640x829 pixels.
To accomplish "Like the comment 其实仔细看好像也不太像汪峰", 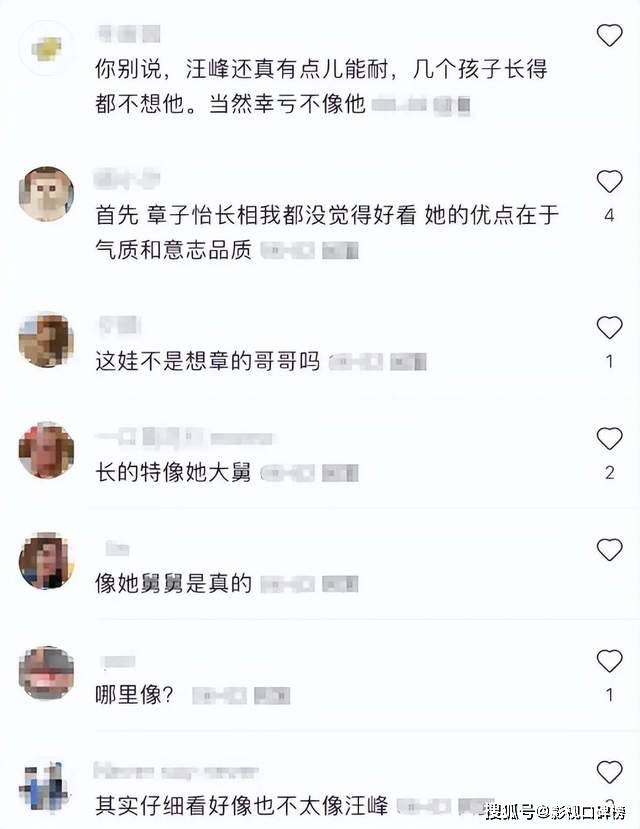I will [x=609, y=771].
